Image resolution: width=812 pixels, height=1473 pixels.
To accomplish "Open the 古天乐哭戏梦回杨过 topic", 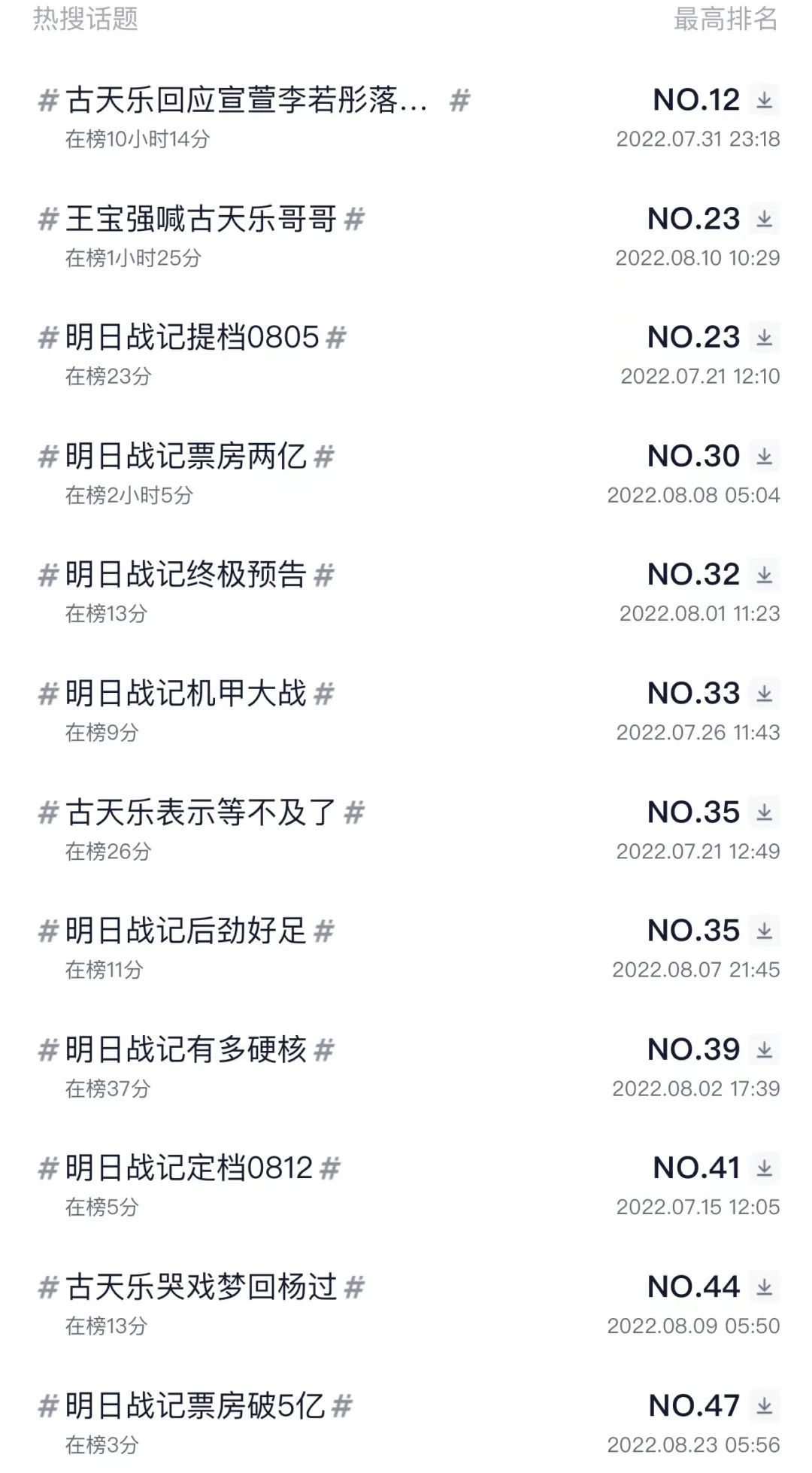I will (201, 1287).
